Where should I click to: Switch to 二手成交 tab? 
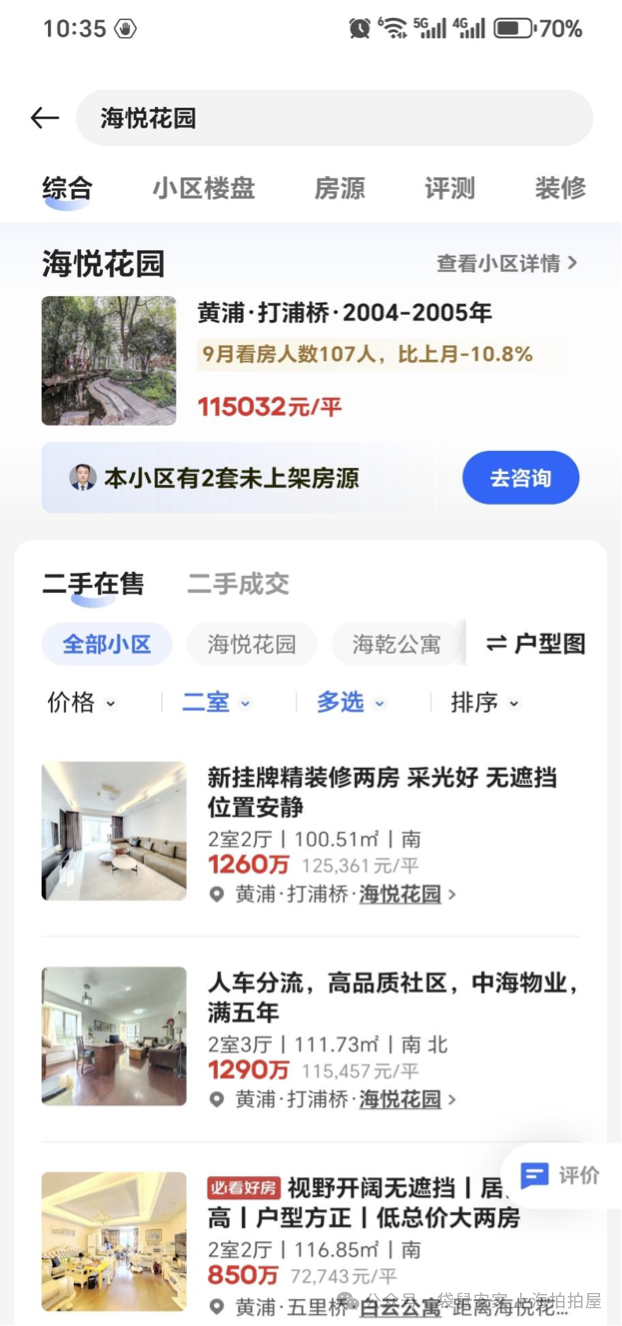coord(238,584)
